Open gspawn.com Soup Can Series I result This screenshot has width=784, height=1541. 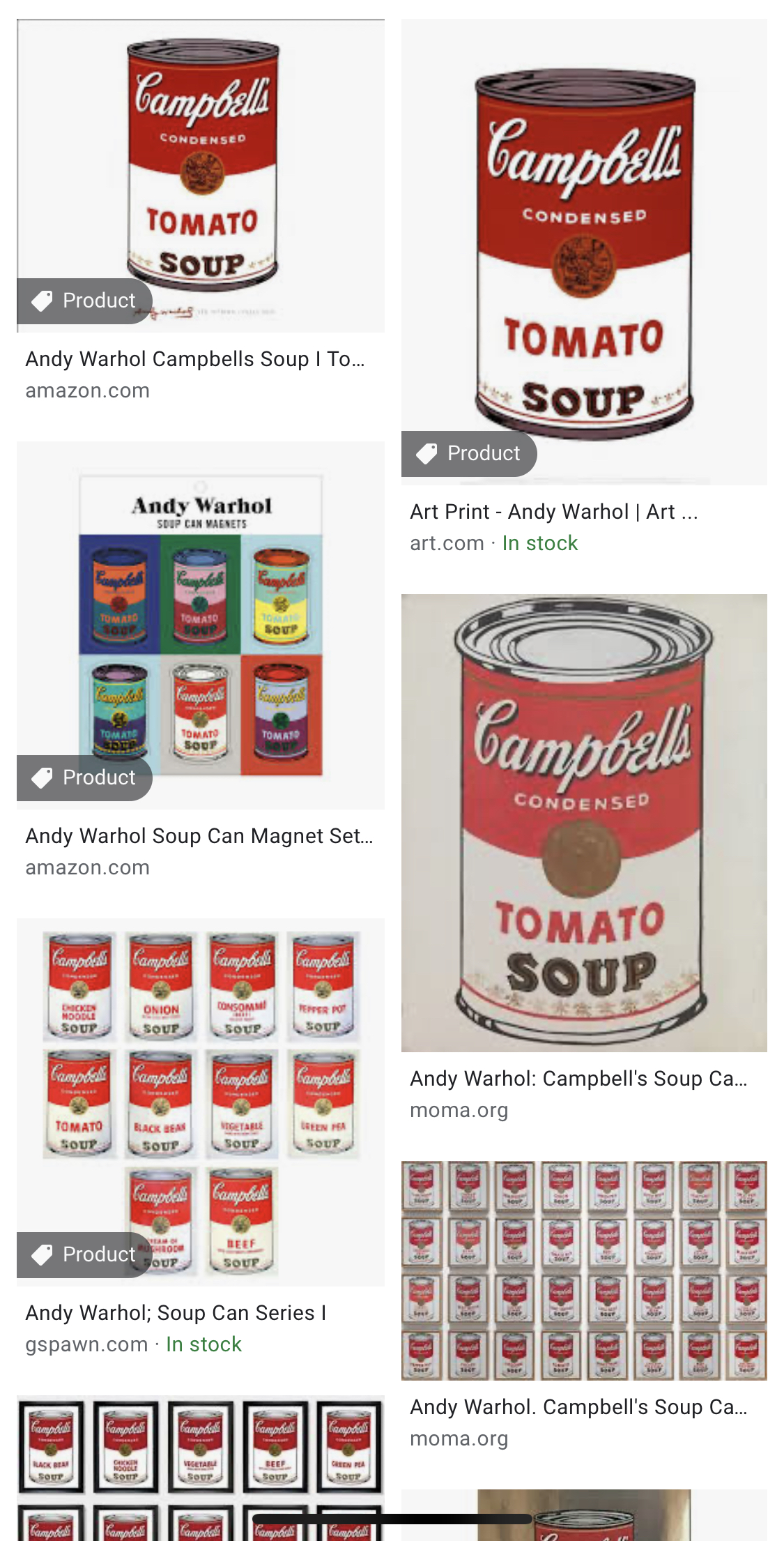click(x=201, y=1102)
